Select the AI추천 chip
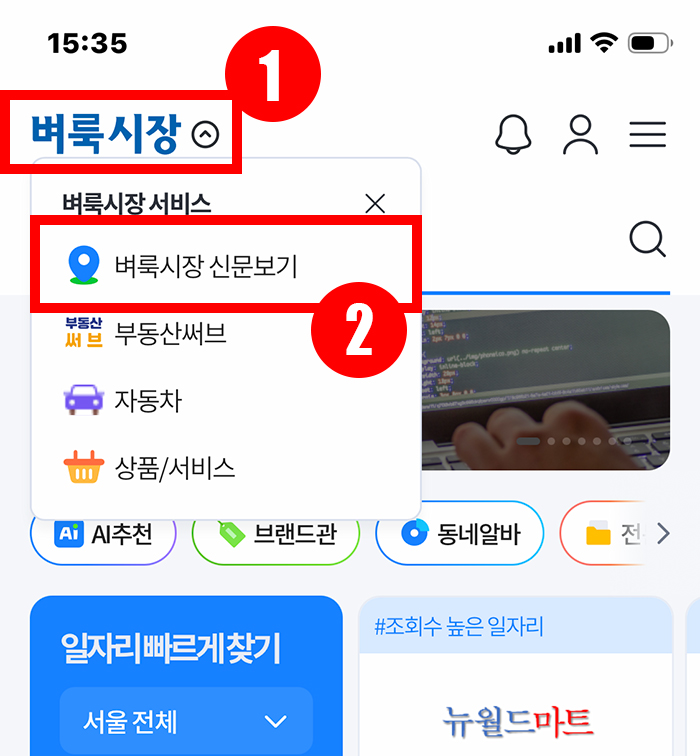700x756 pixels. [x=103, y=535]
